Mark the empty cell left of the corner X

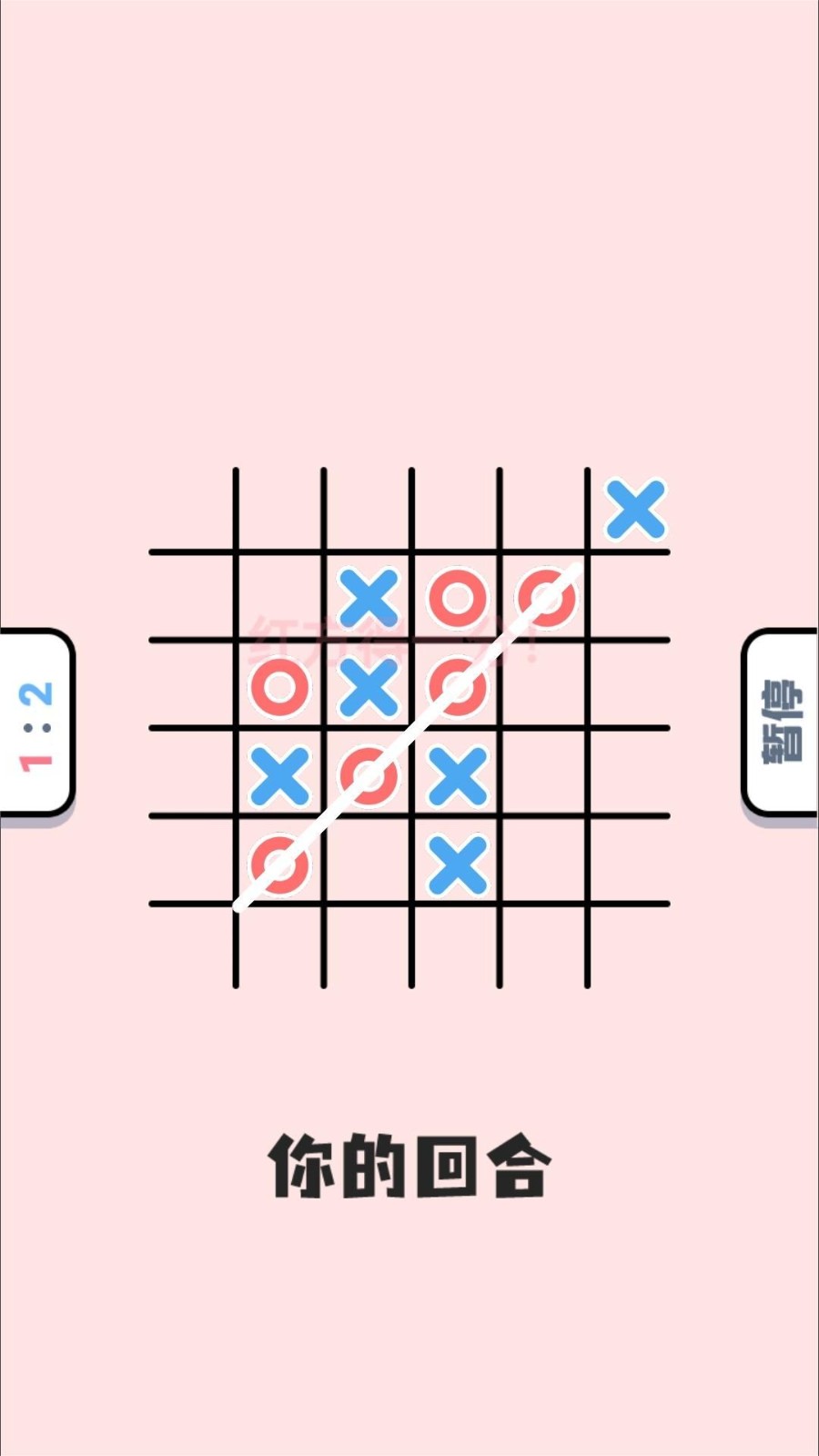[543, 510]
